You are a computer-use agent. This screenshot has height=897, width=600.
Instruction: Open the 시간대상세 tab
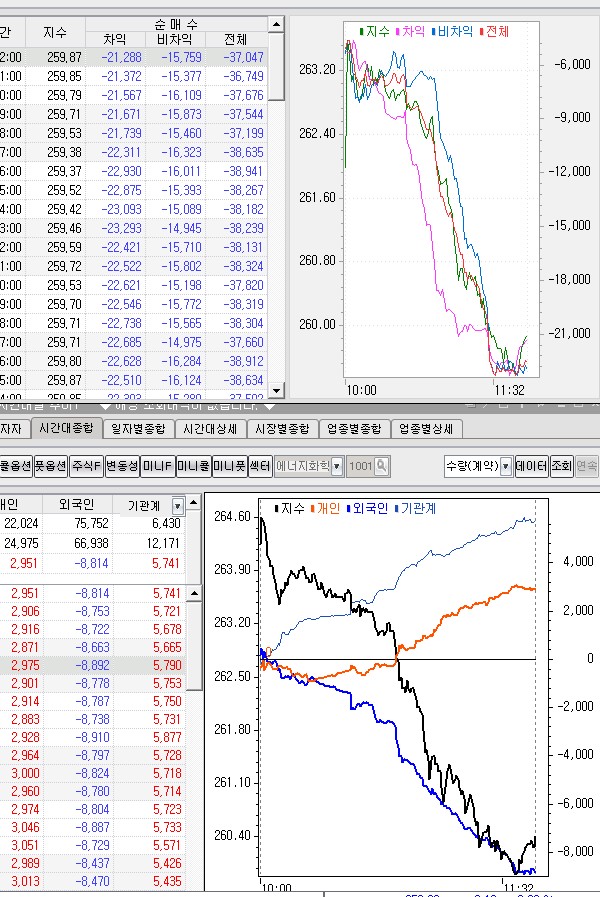(x=209, y=429)
